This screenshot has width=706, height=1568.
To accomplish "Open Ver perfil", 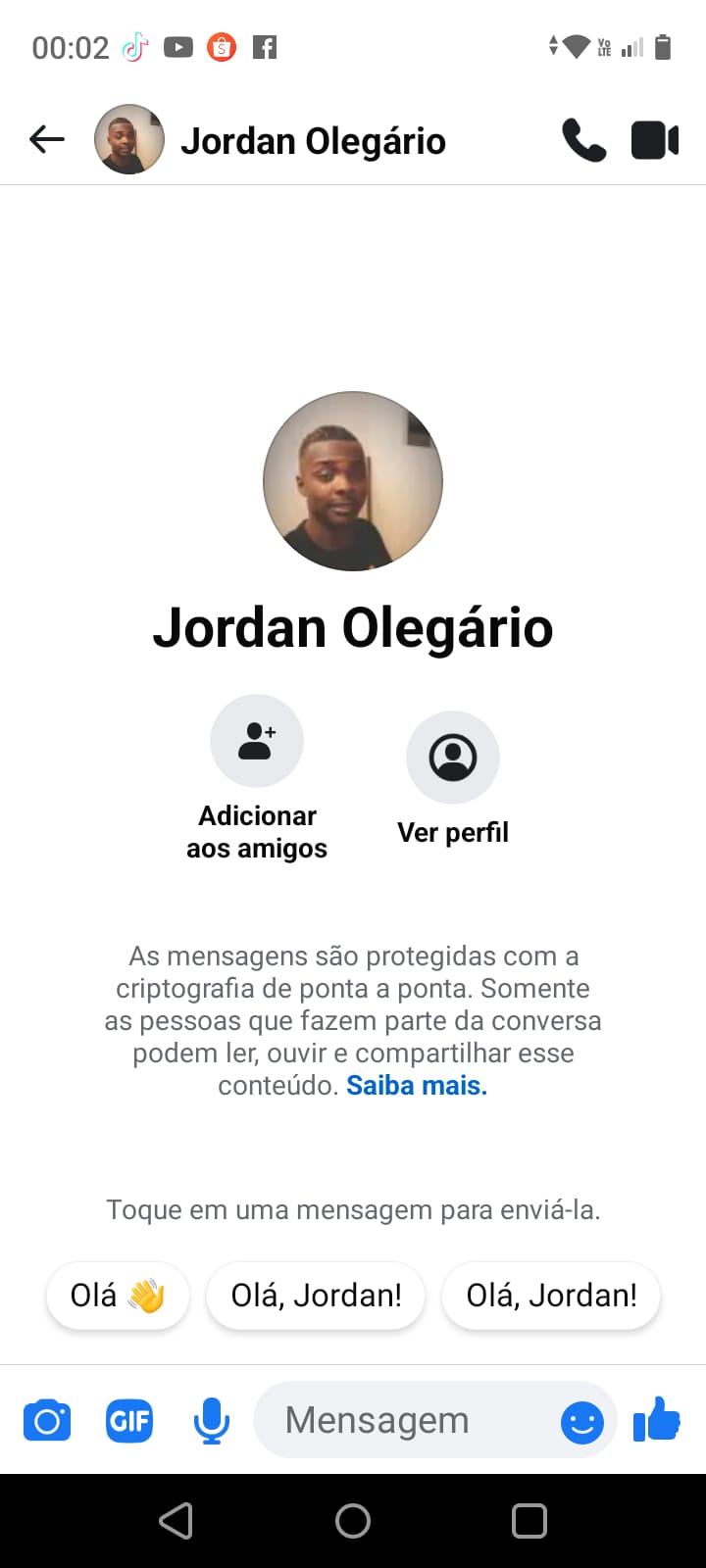I will coord(453,758).
